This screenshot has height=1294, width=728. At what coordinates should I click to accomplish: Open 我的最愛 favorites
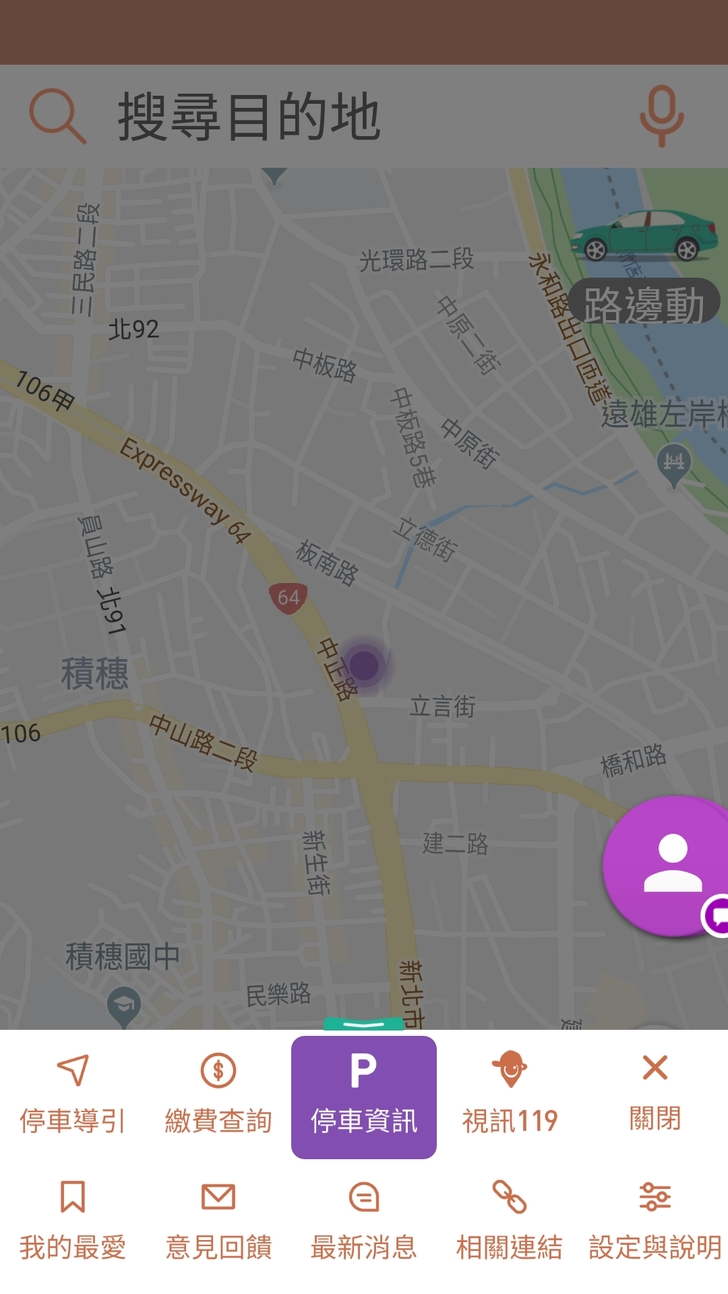73,1222
